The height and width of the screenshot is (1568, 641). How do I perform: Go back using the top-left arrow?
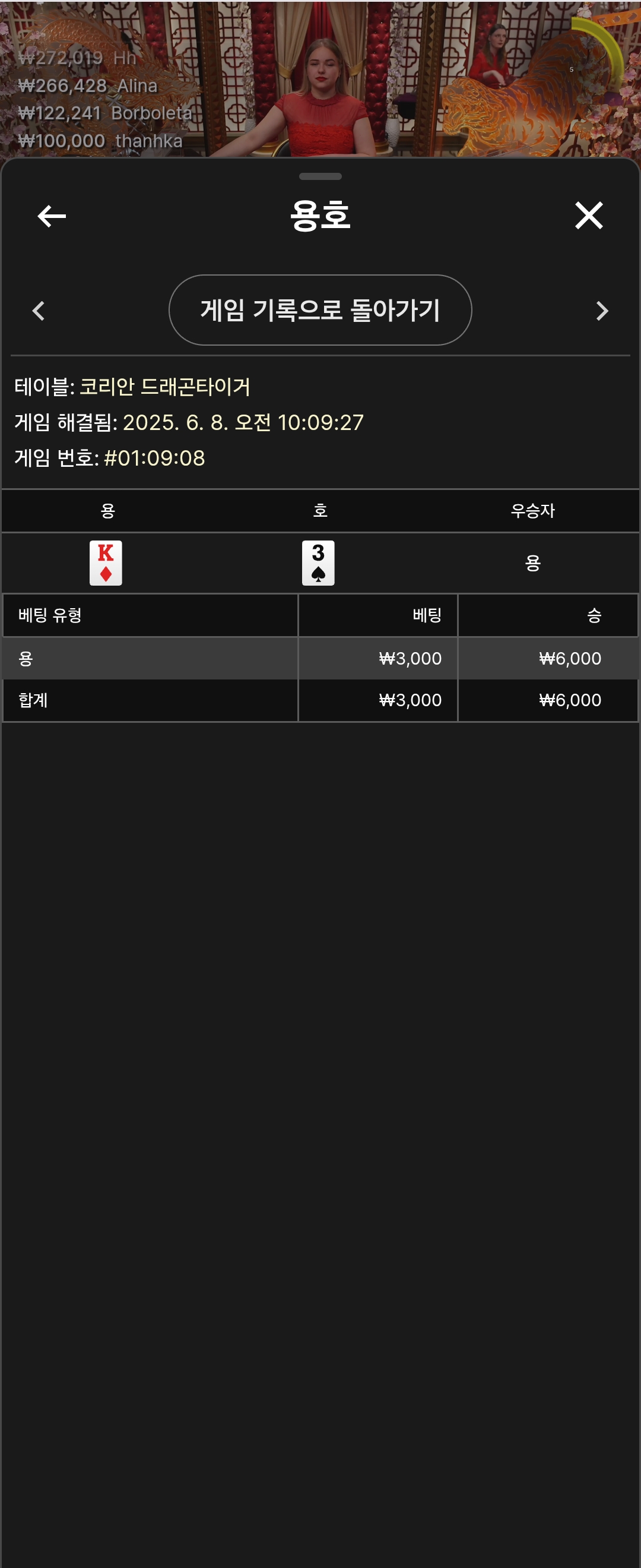pyautogui.click(x=52, y=216)
